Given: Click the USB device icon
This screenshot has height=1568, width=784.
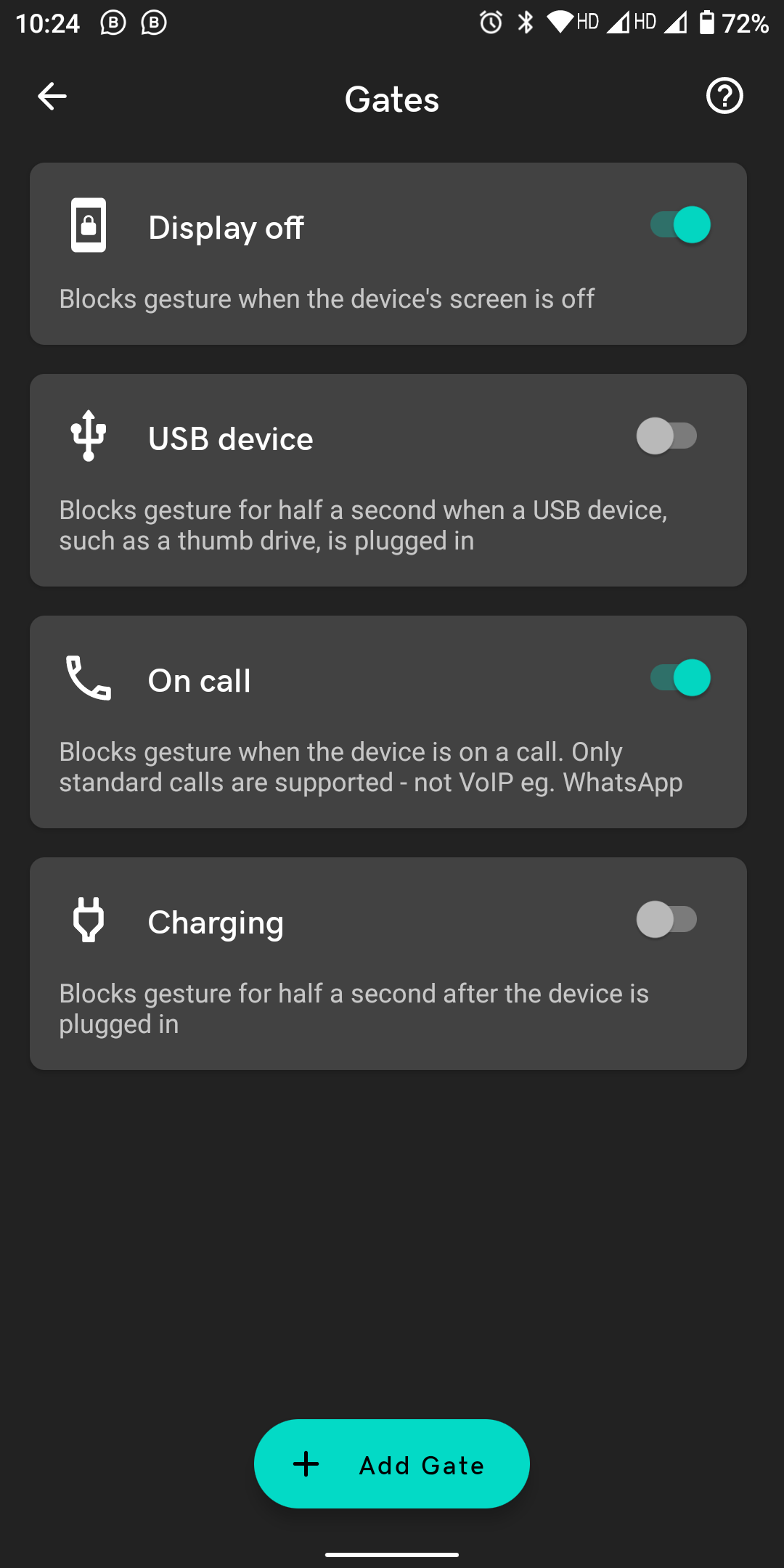Looking at the screenshot, I should pos(89,436).
